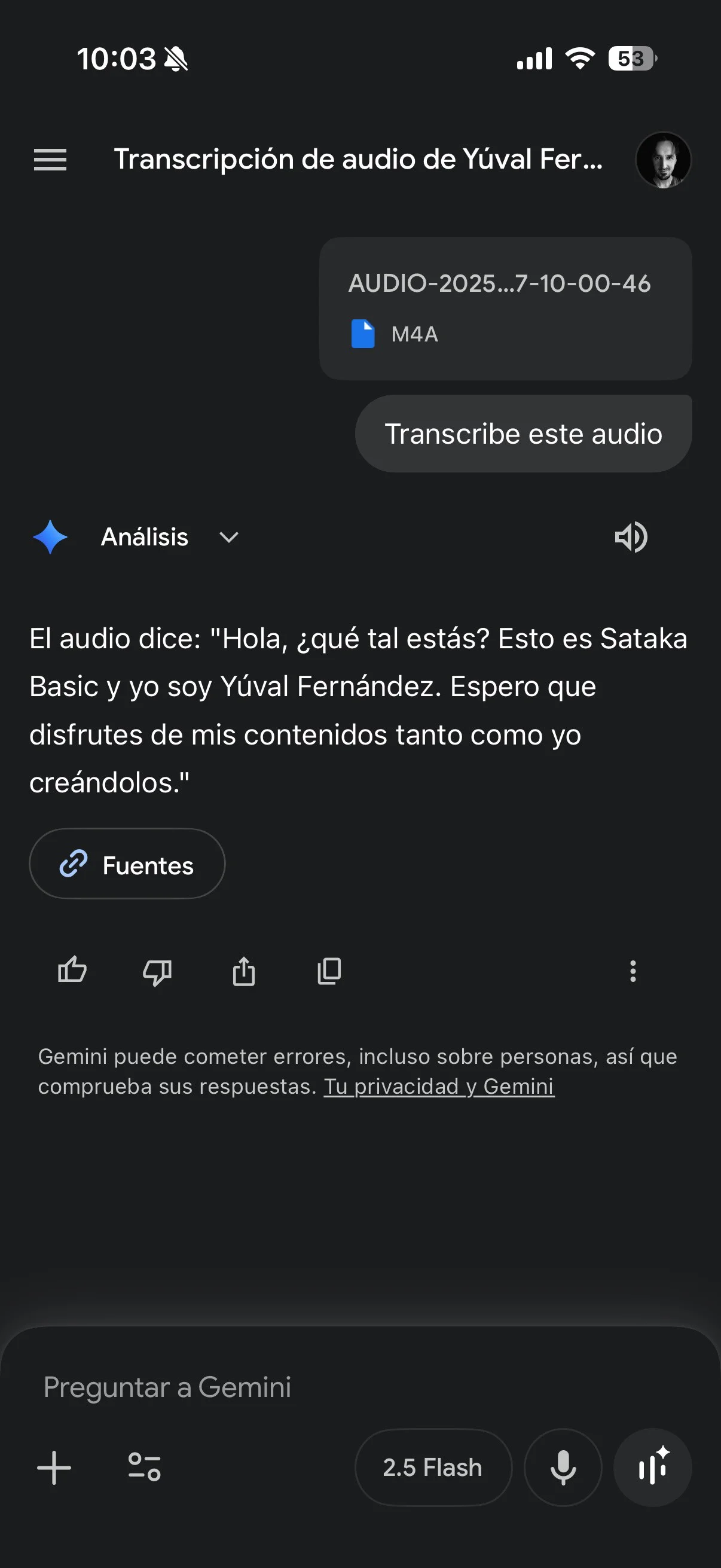The width and height of the screenshot is (721, 1568).
Task: Open the attached M4A audio file
Action: pyautogui.click(x=505, y=309)
